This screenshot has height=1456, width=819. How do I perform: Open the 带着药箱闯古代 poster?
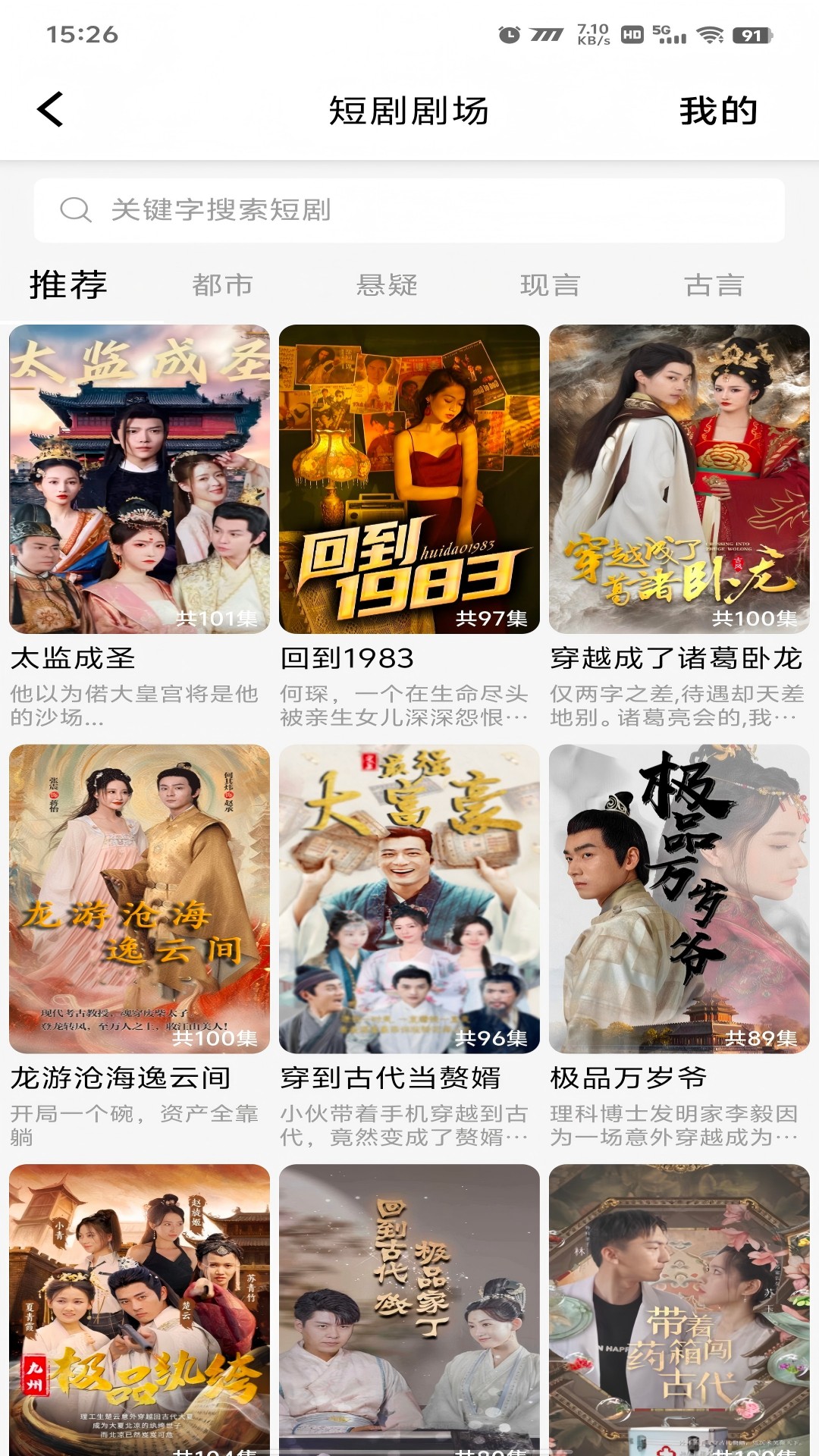coord(679,1308)
